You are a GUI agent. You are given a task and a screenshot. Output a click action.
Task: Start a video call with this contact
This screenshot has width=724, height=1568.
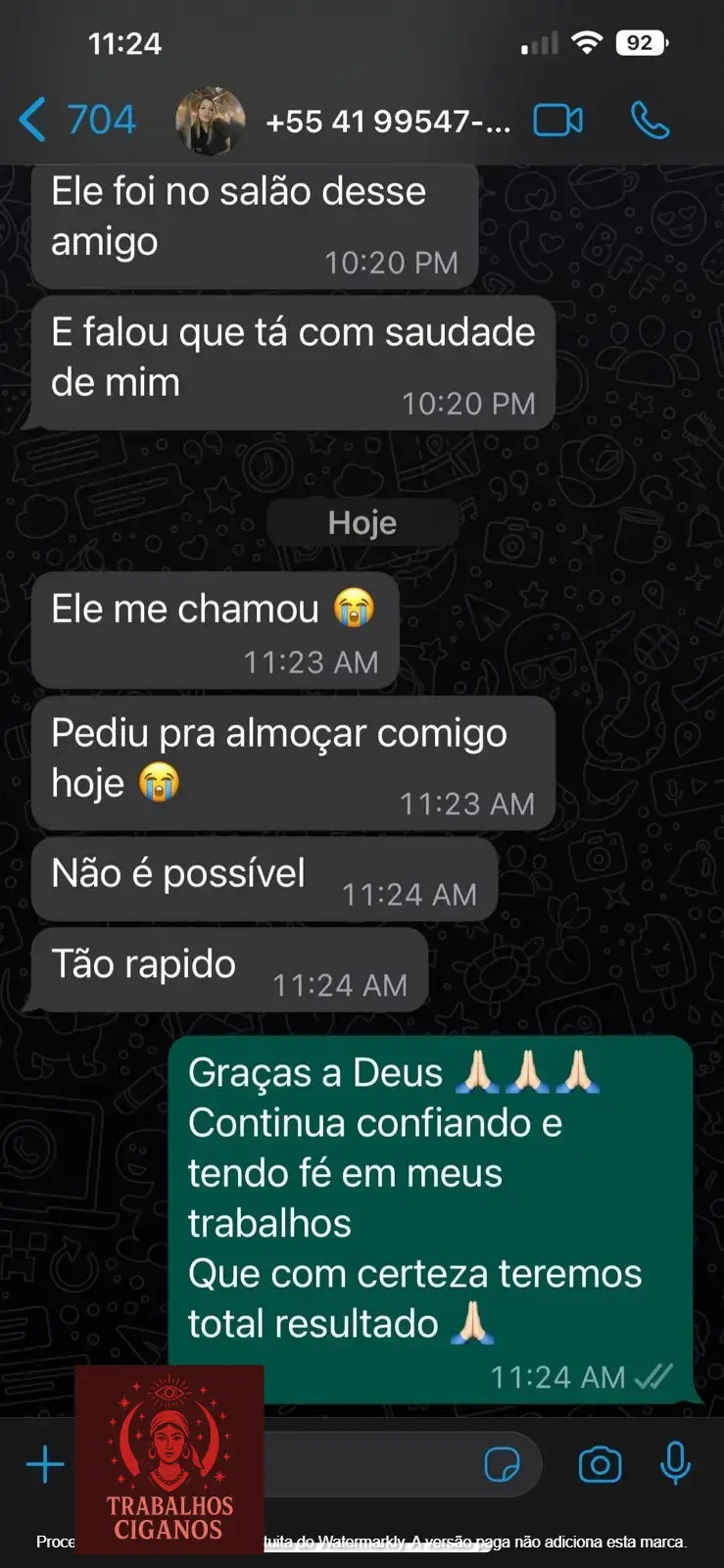[557, 121]
